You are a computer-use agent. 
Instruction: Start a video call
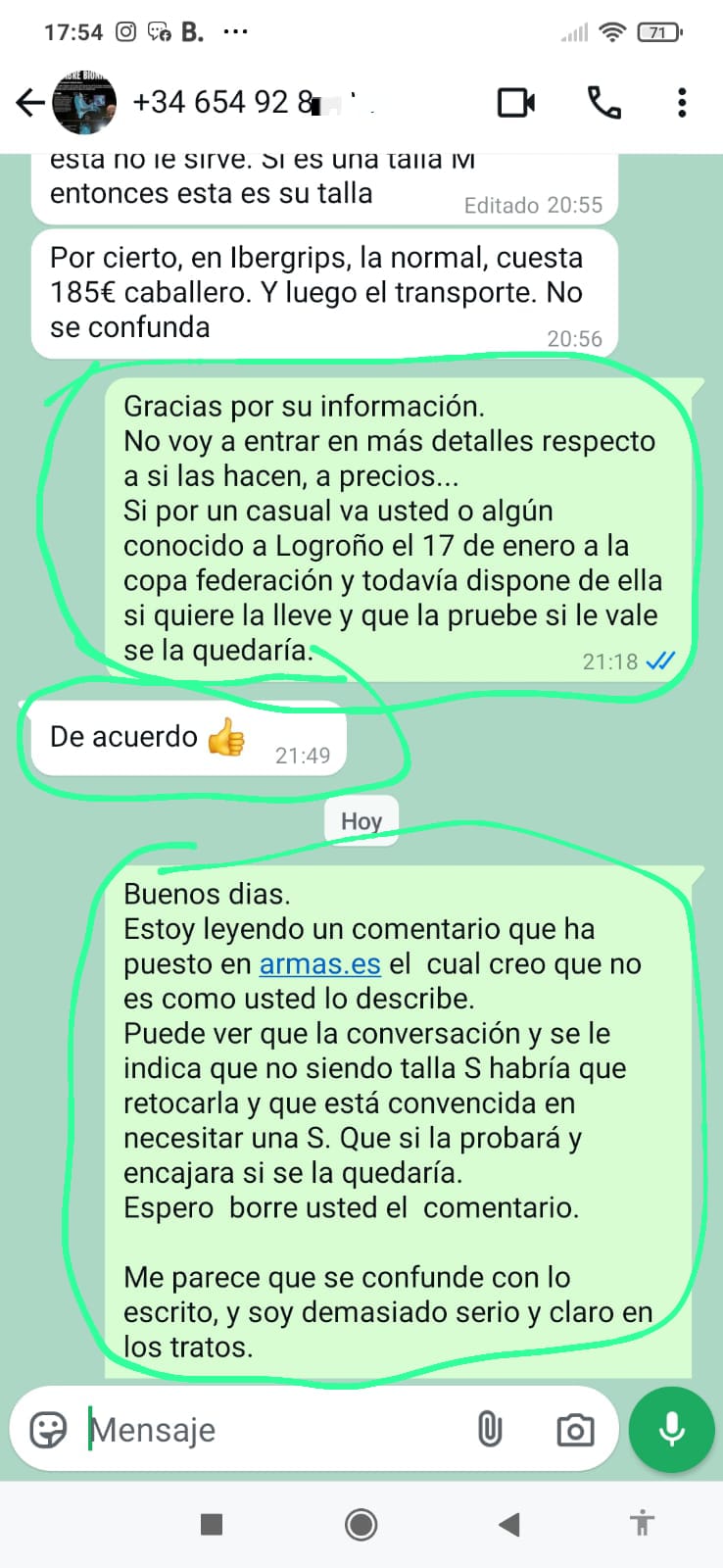tap(516, 102)
